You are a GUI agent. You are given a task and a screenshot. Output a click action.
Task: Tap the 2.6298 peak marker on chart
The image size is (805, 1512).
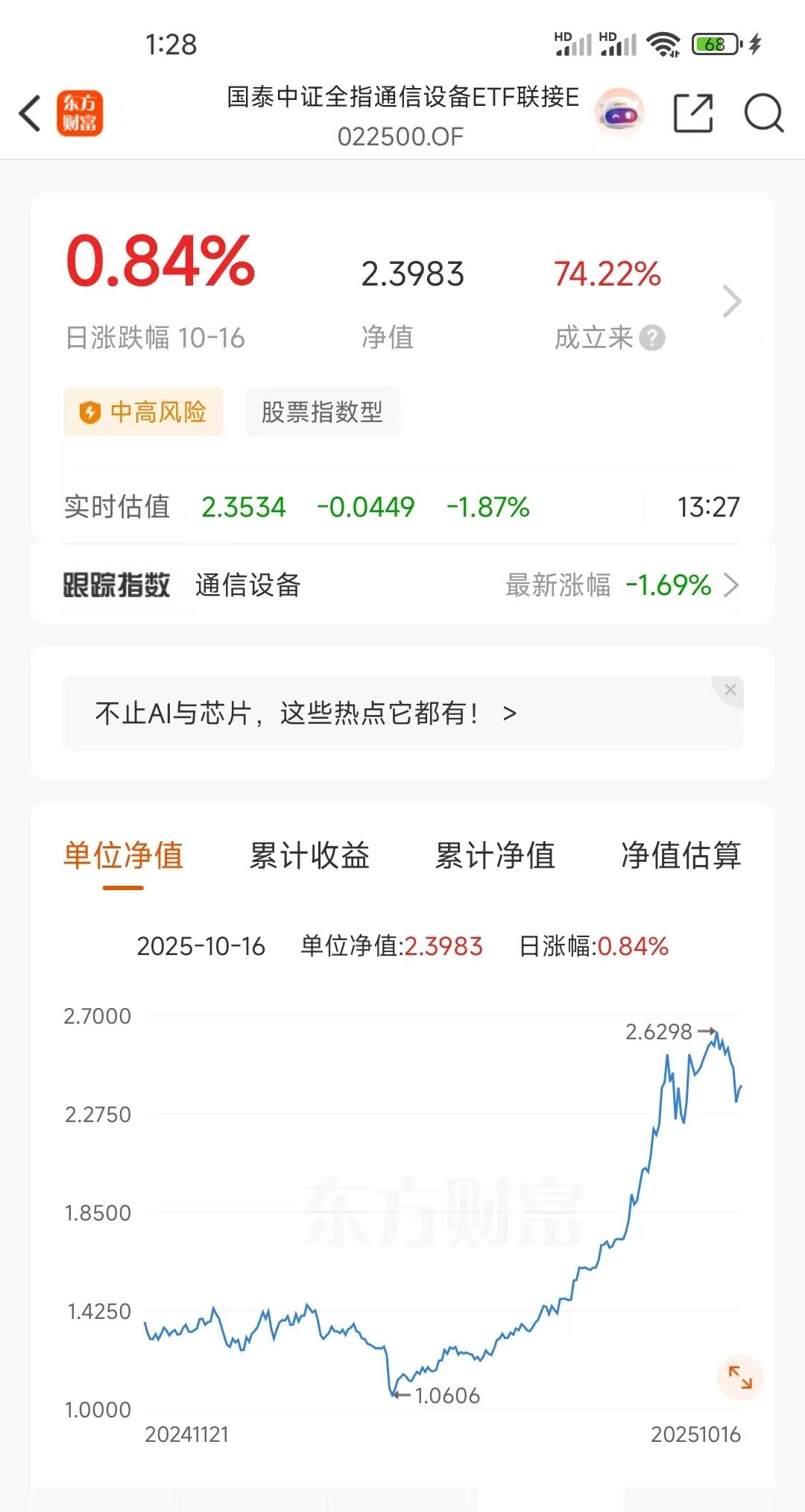(660, 1032)
